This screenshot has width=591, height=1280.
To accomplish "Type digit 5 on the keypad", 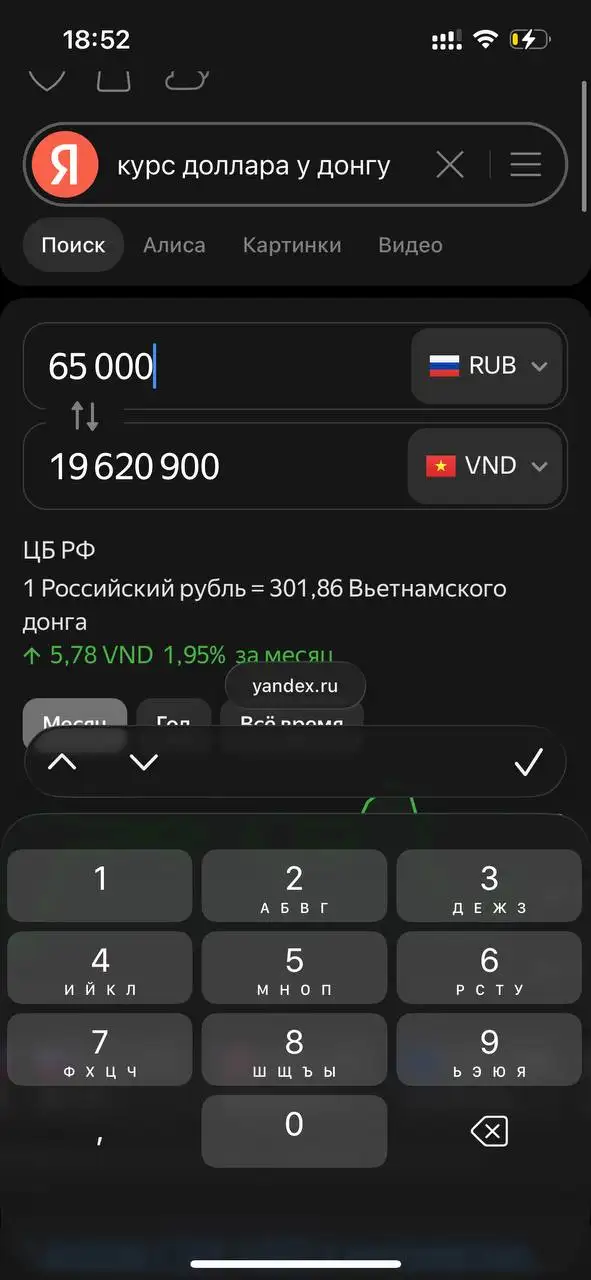I will pyautogui.click(x=294, y=968).
